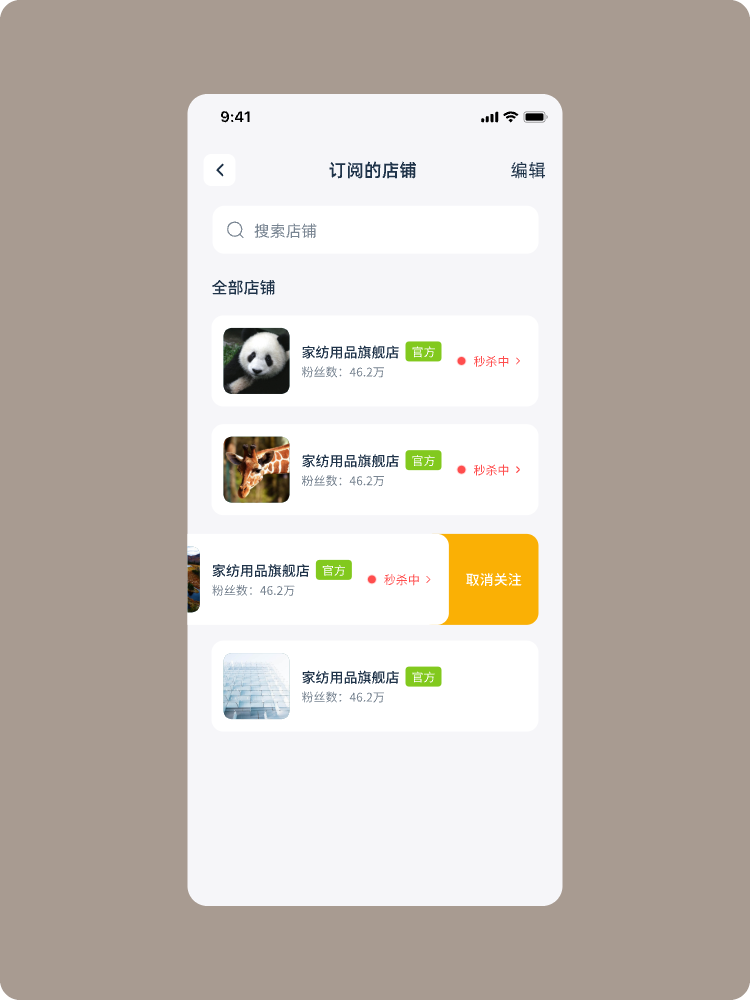Open 秒杀中 on the swiped store row
750x1000 pixels.
point(400,580)
